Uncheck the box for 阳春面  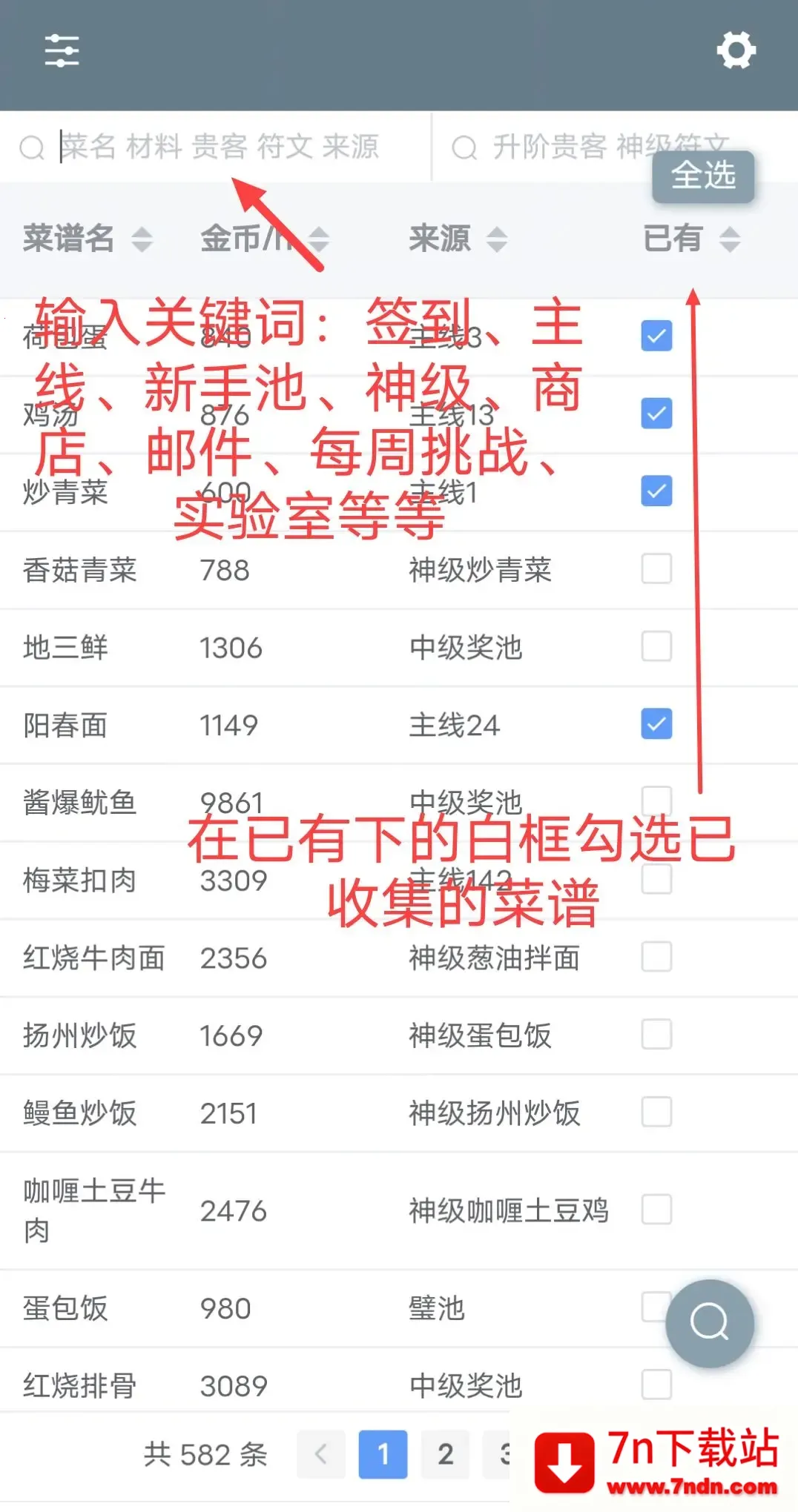(656, 724)
